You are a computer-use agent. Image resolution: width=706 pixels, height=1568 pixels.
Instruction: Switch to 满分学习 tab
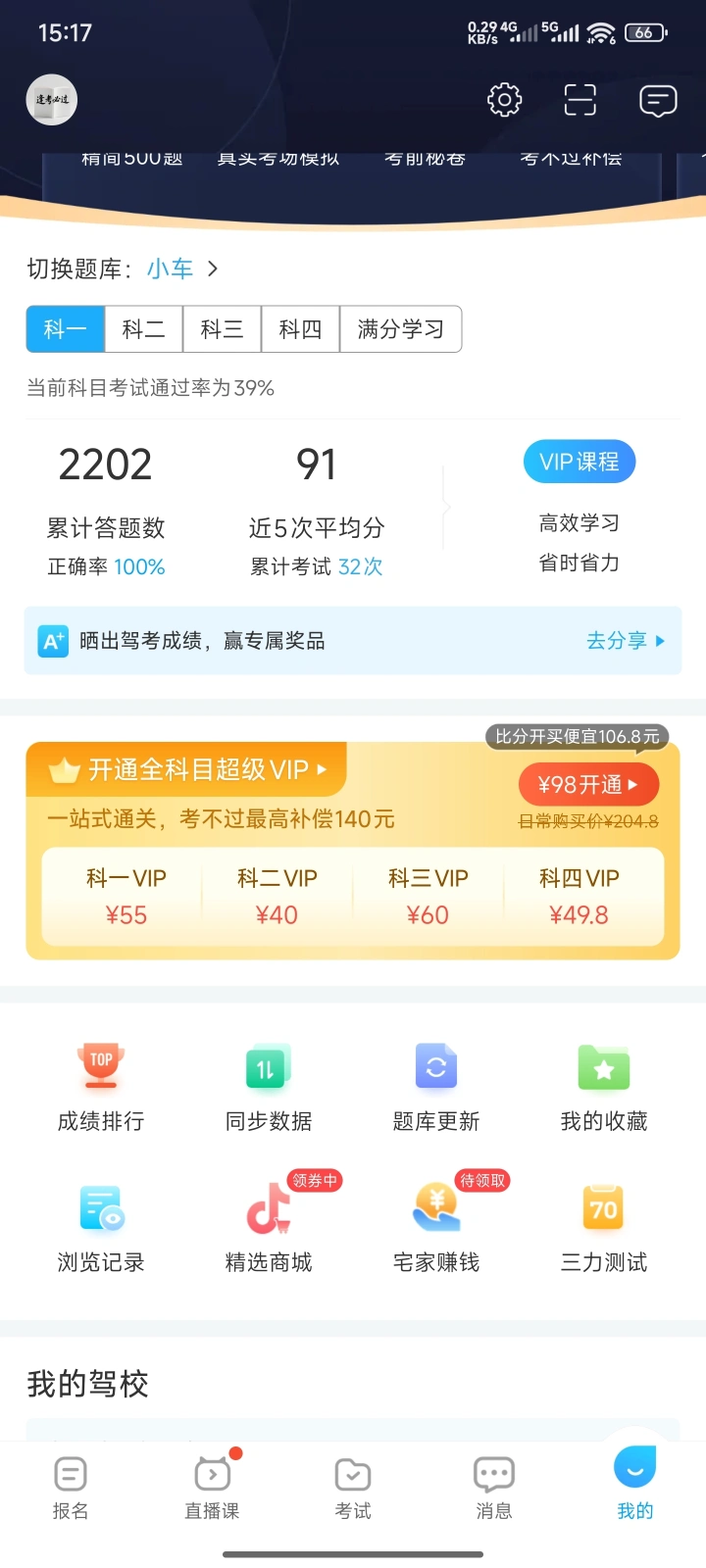pyautogui.click(x=400, y=329)
